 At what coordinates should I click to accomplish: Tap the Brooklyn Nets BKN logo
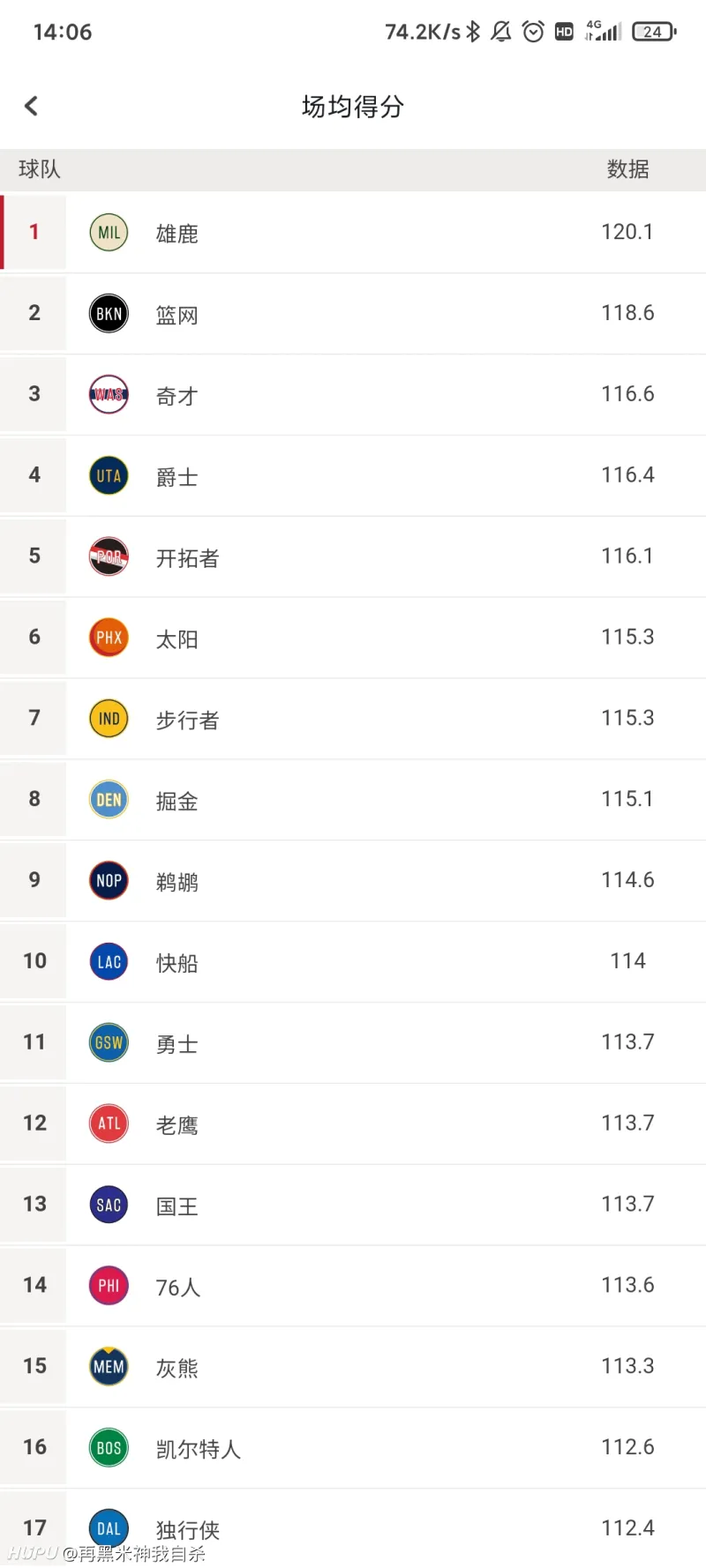coord(108,313)
